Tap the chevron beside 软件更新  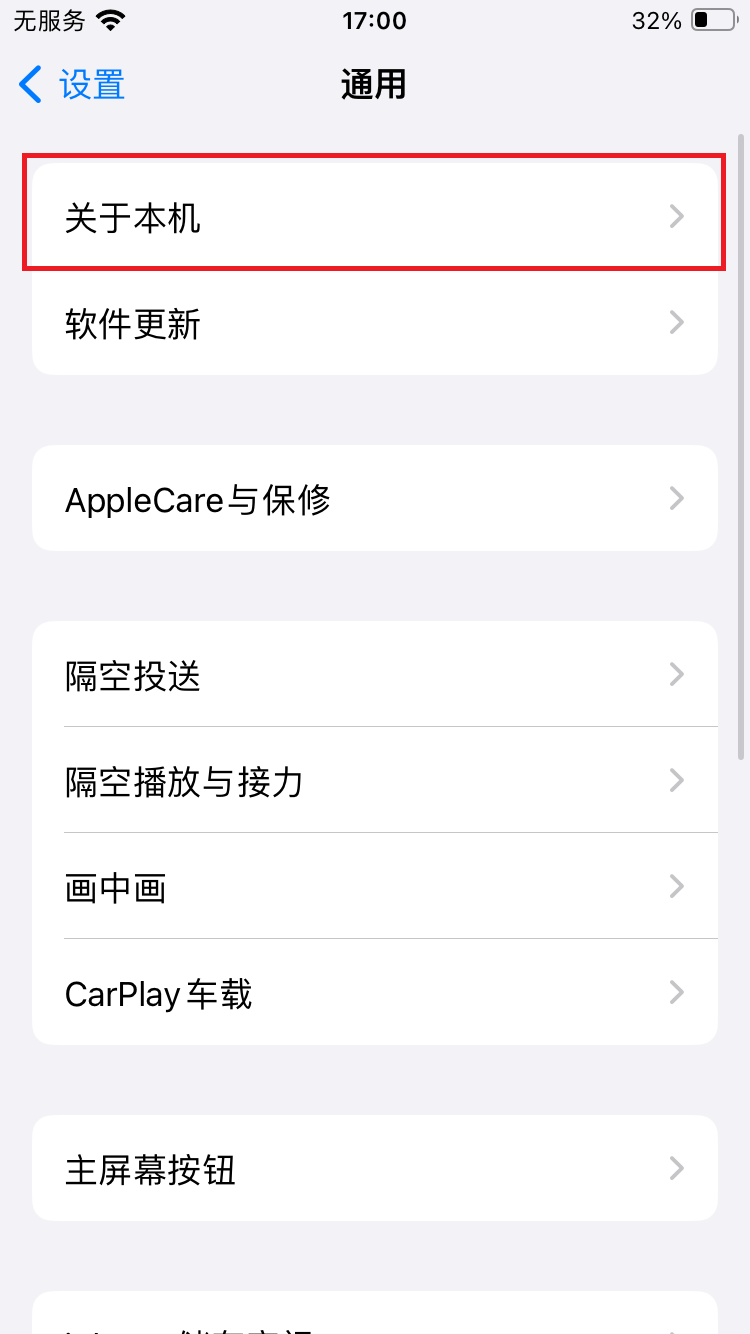pos(677,322)
